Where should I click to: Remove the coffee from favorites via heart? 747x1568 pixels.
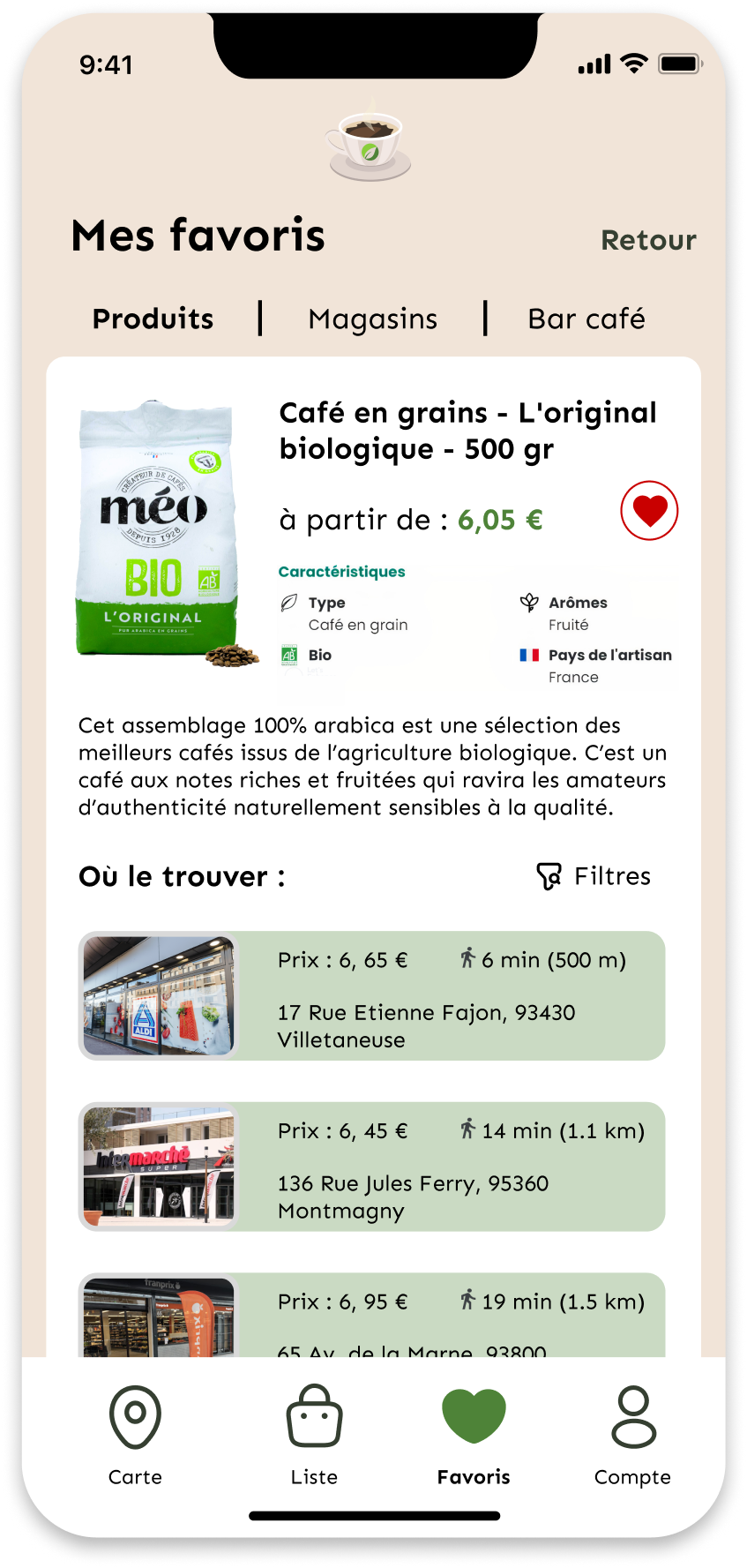[649, 511]
